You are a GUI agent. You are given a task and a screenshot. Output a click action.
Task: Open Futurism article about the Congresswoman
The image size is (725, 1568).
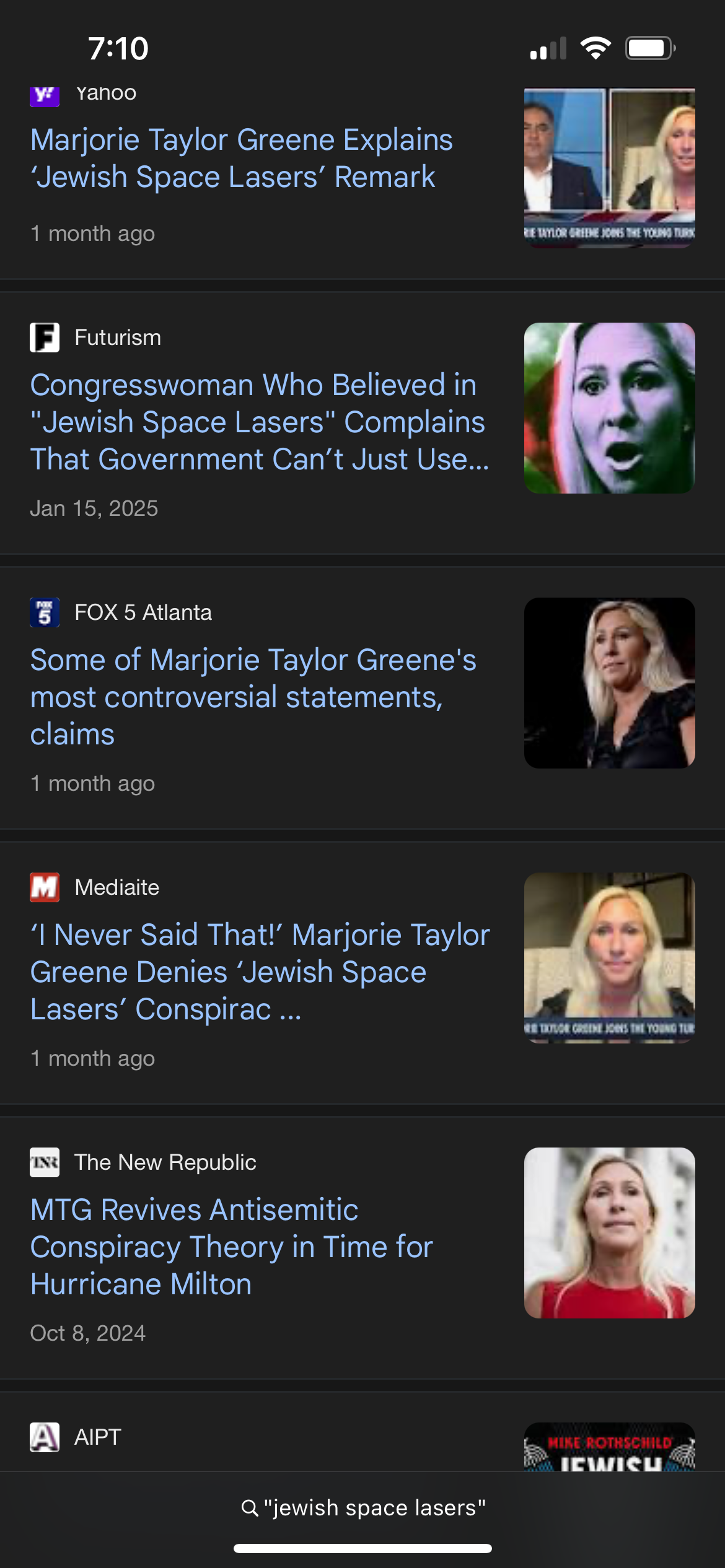(260, 422)
